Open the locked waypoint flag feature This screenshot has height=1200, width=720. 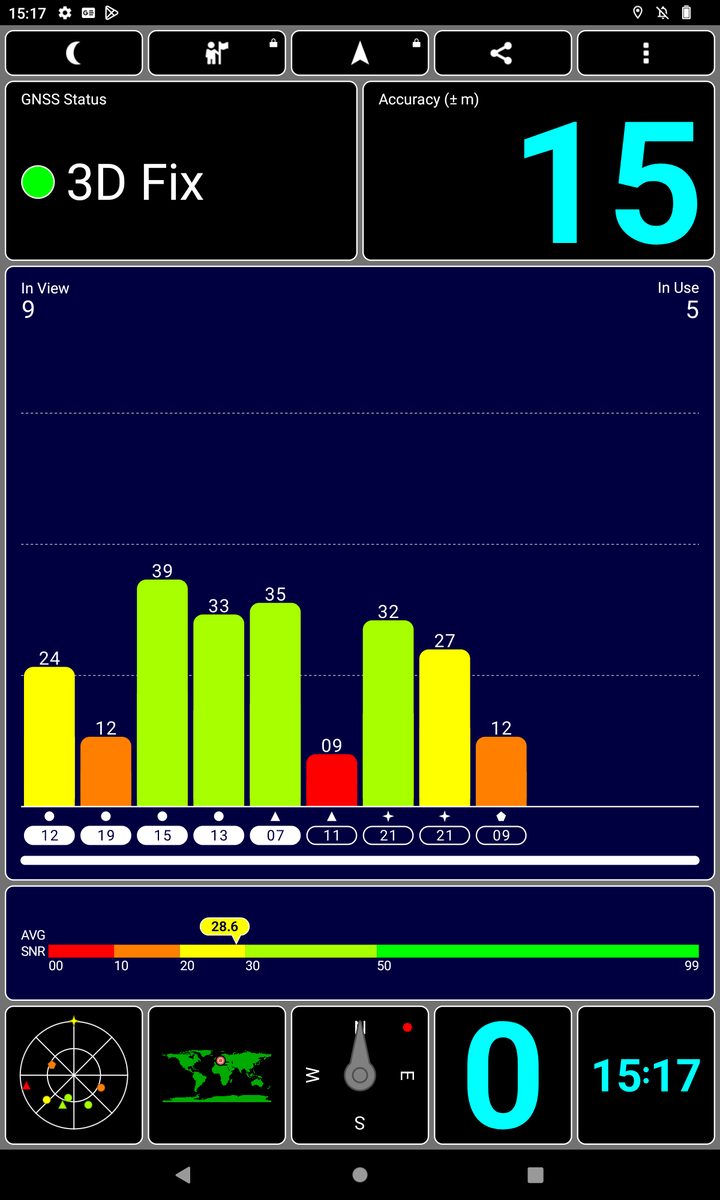click(217, 53)
